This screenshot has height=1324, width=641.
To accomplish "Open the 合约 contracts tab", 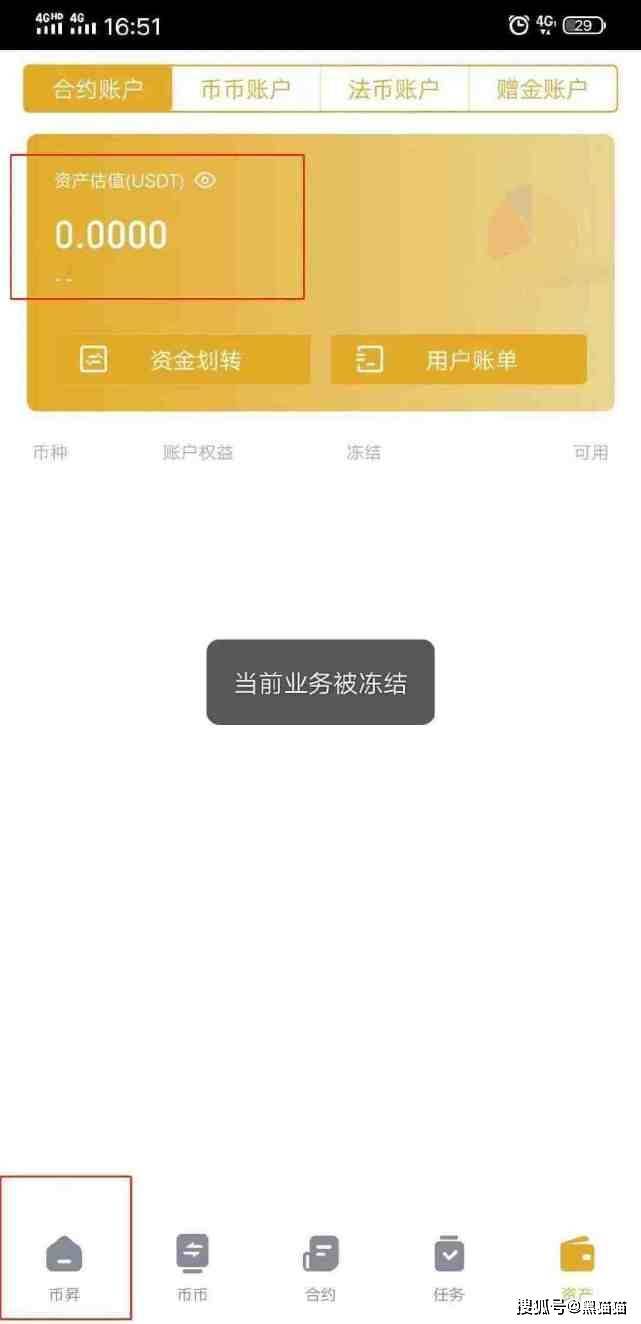I will click(320, 1265).
